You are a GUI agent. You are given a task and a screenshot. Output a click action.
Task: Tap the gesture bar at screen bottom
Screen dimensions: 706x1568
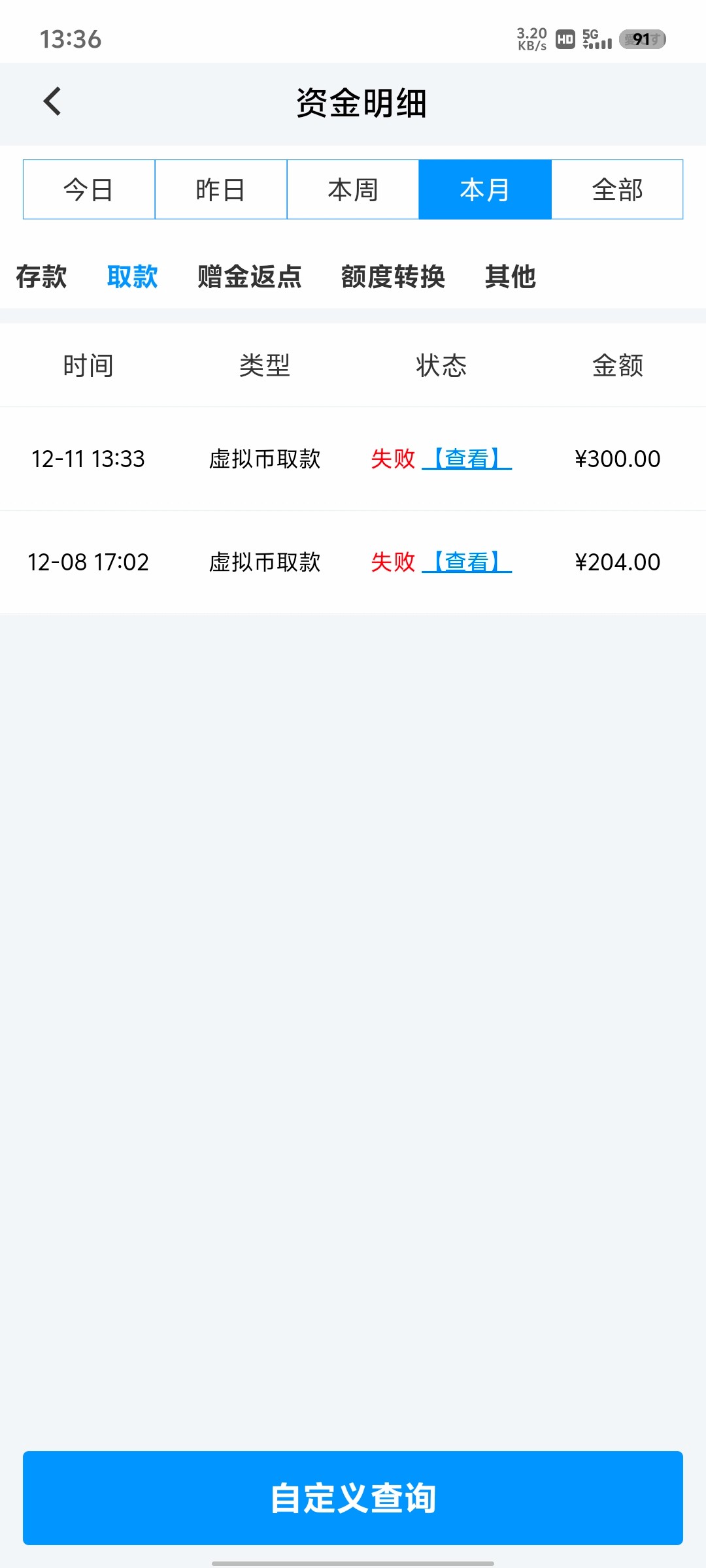tap(353, 1560)
